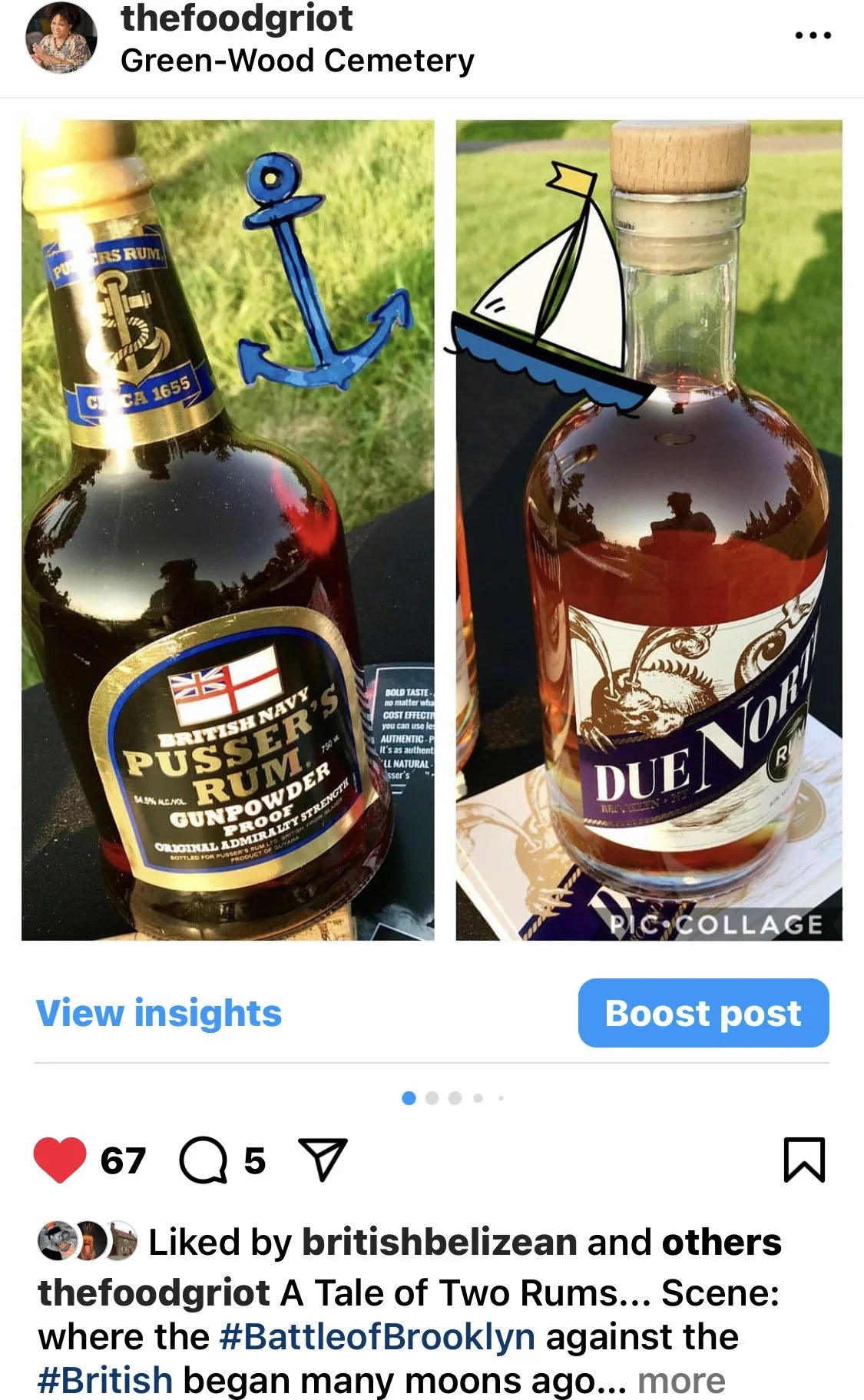Open thefoodgriot profile picture
This screenshot has width=864, height=1400.
coord(61,38)
